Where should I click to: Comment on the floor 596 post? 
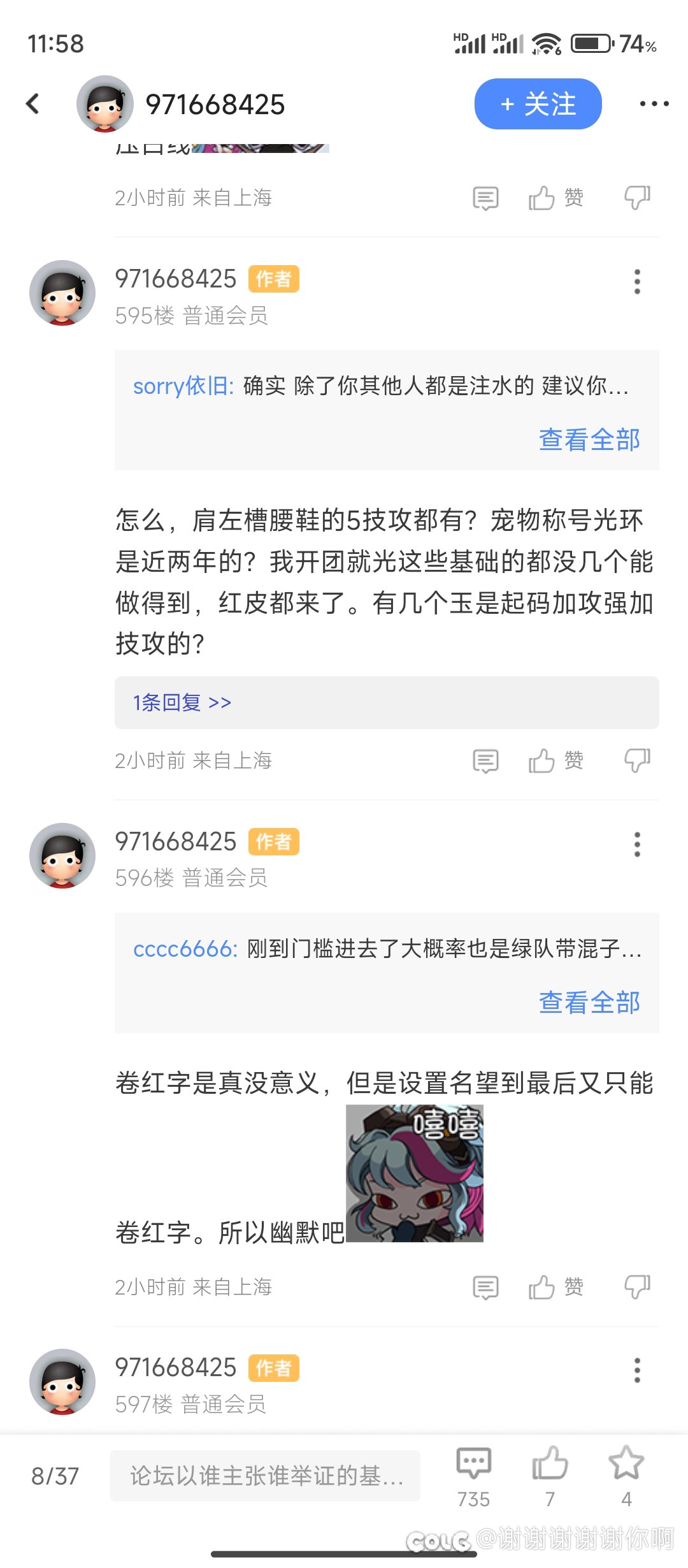pyautogui.click(x=485, y=1288)
